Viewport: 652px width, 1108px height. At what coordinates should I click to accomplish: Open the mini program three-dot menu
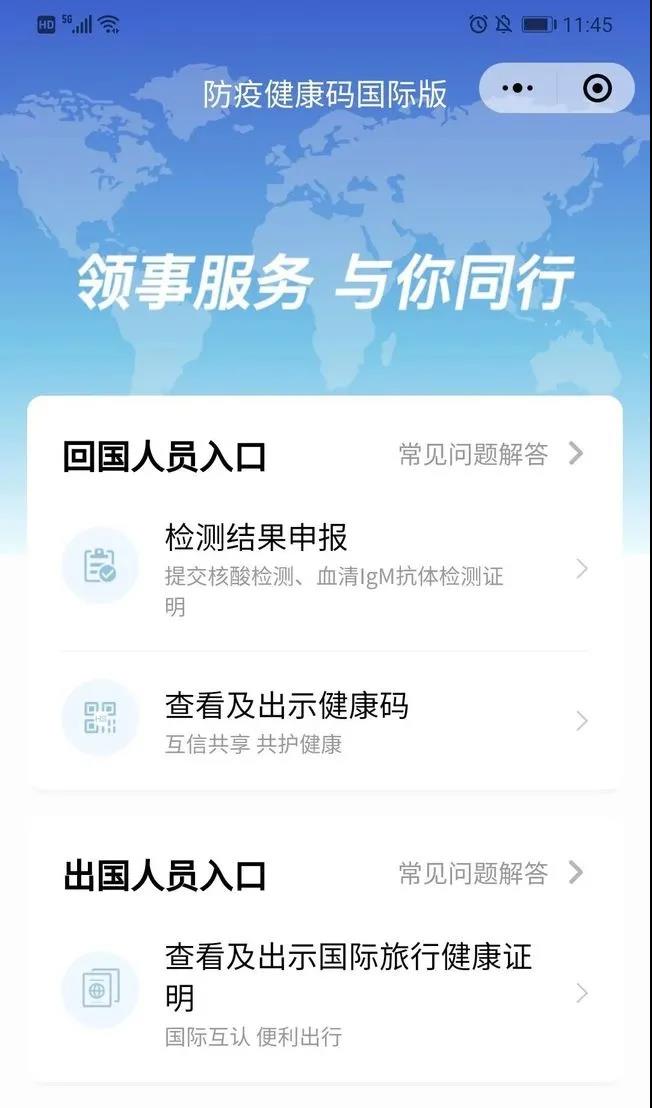[517, 88]
